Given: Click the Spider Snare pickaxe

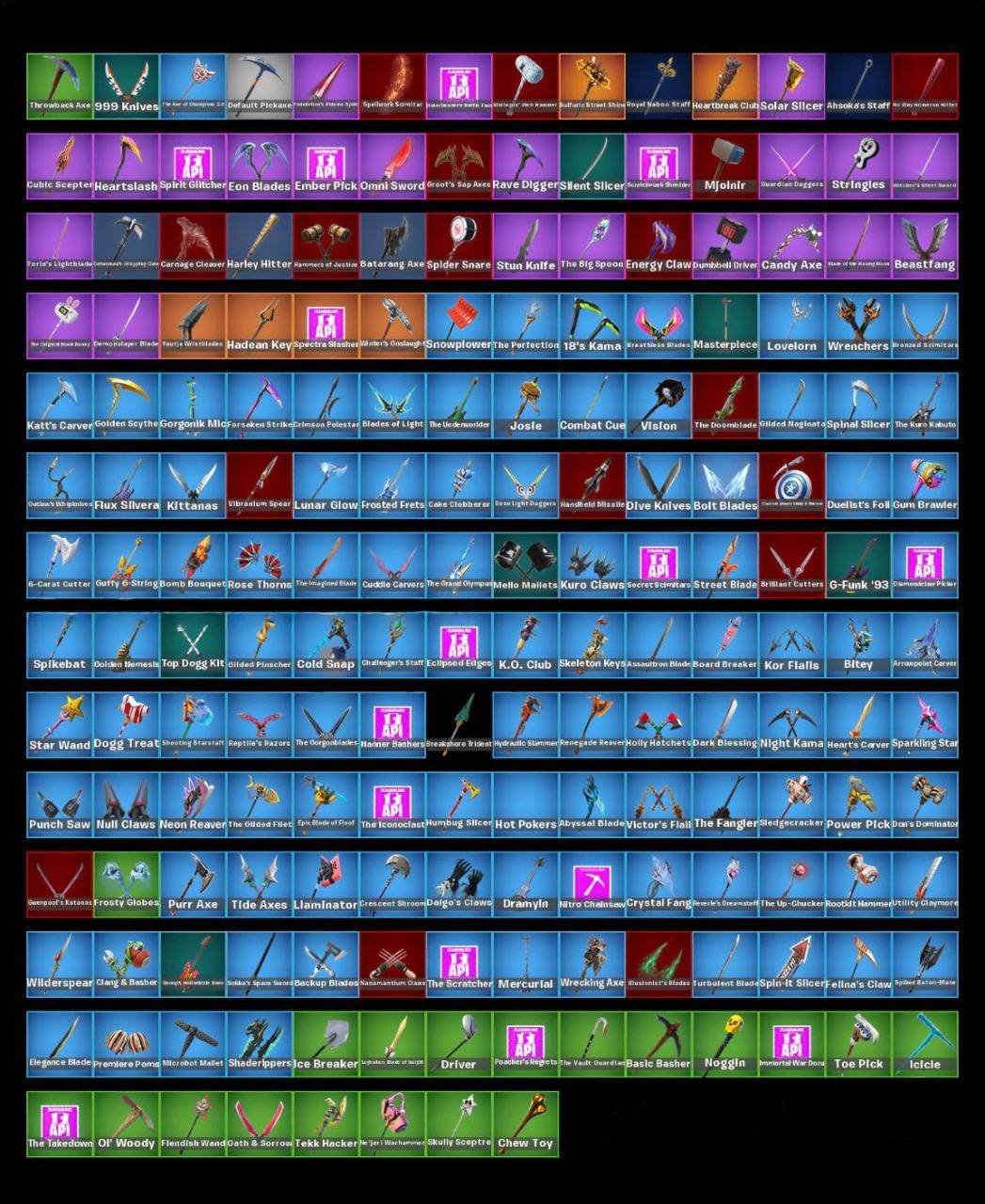Looking at the screenshot, I should click(459, 243).
